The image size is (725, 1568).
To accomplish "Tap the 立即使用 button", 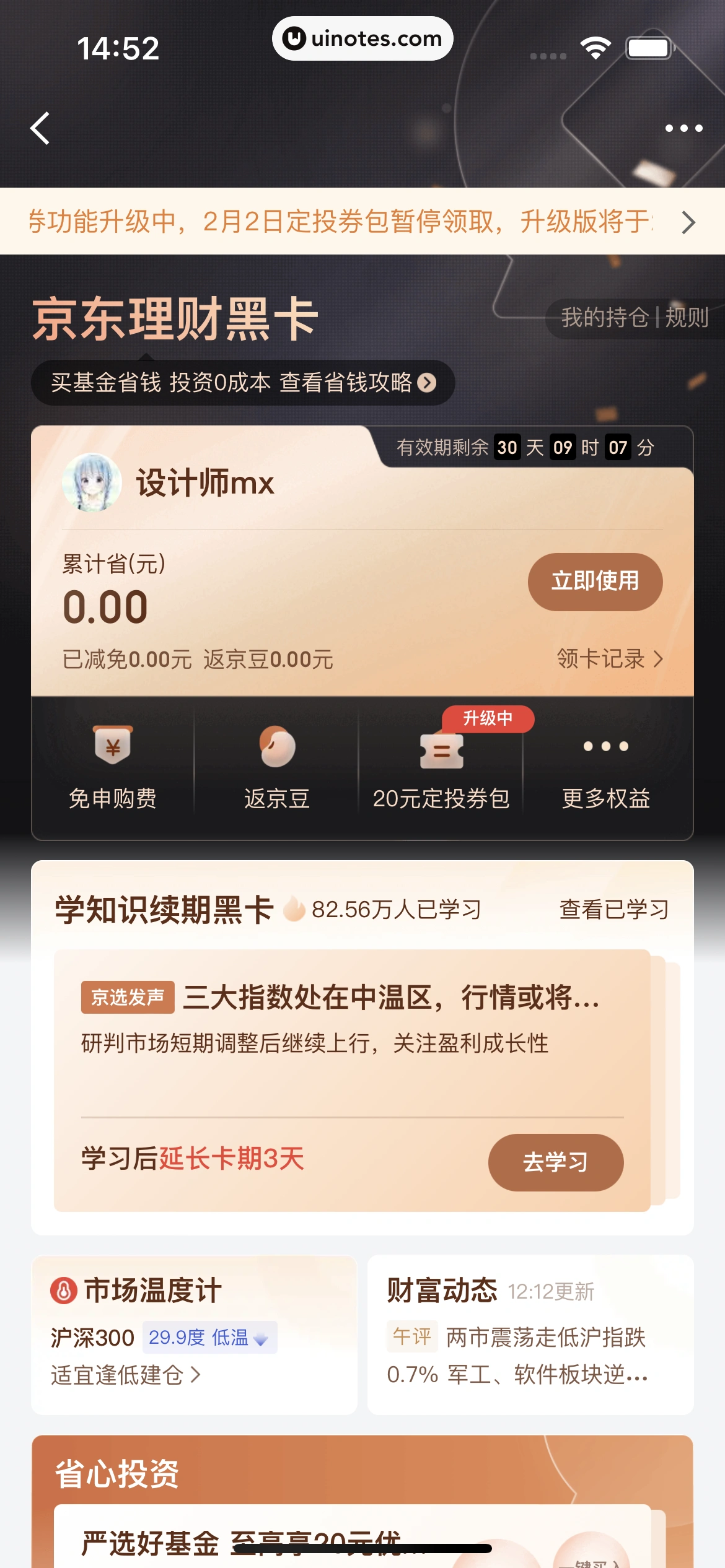I will [x=595, y=581].
